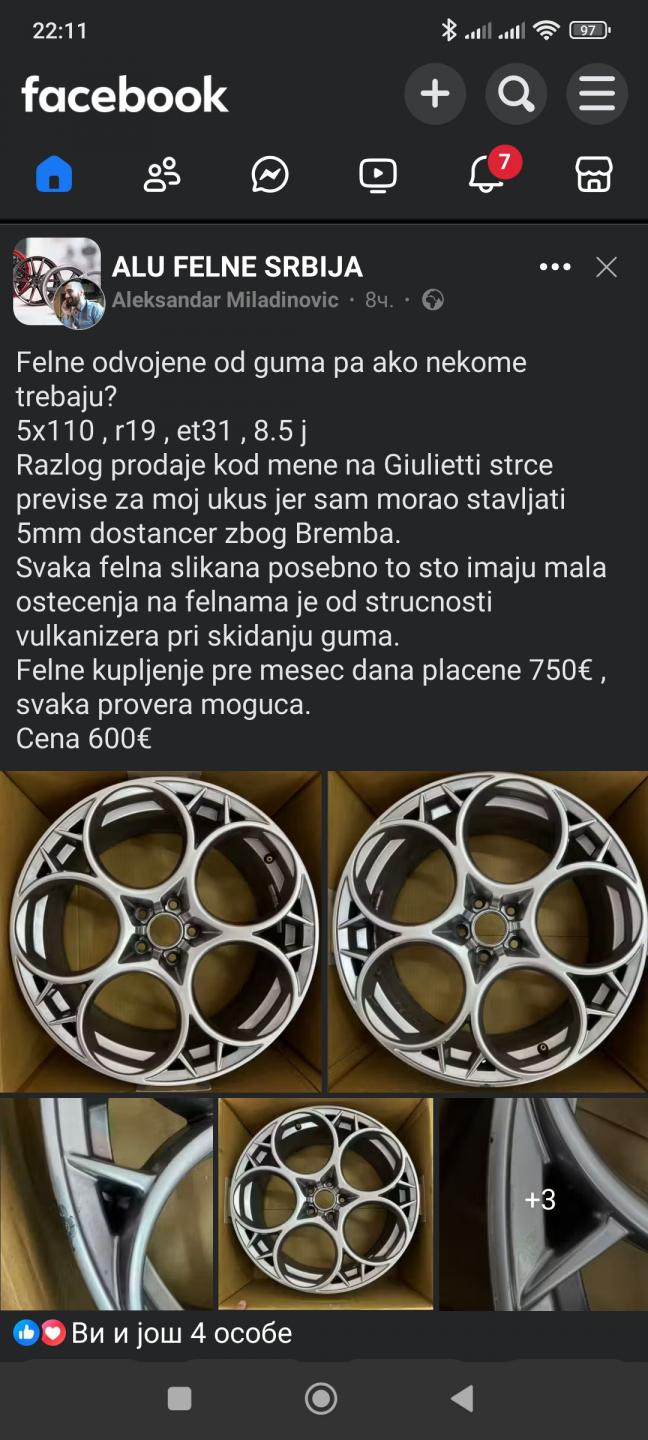Open the first wheel photo
The width and height of the screenshot is (648, 1440).
[161, 931]
